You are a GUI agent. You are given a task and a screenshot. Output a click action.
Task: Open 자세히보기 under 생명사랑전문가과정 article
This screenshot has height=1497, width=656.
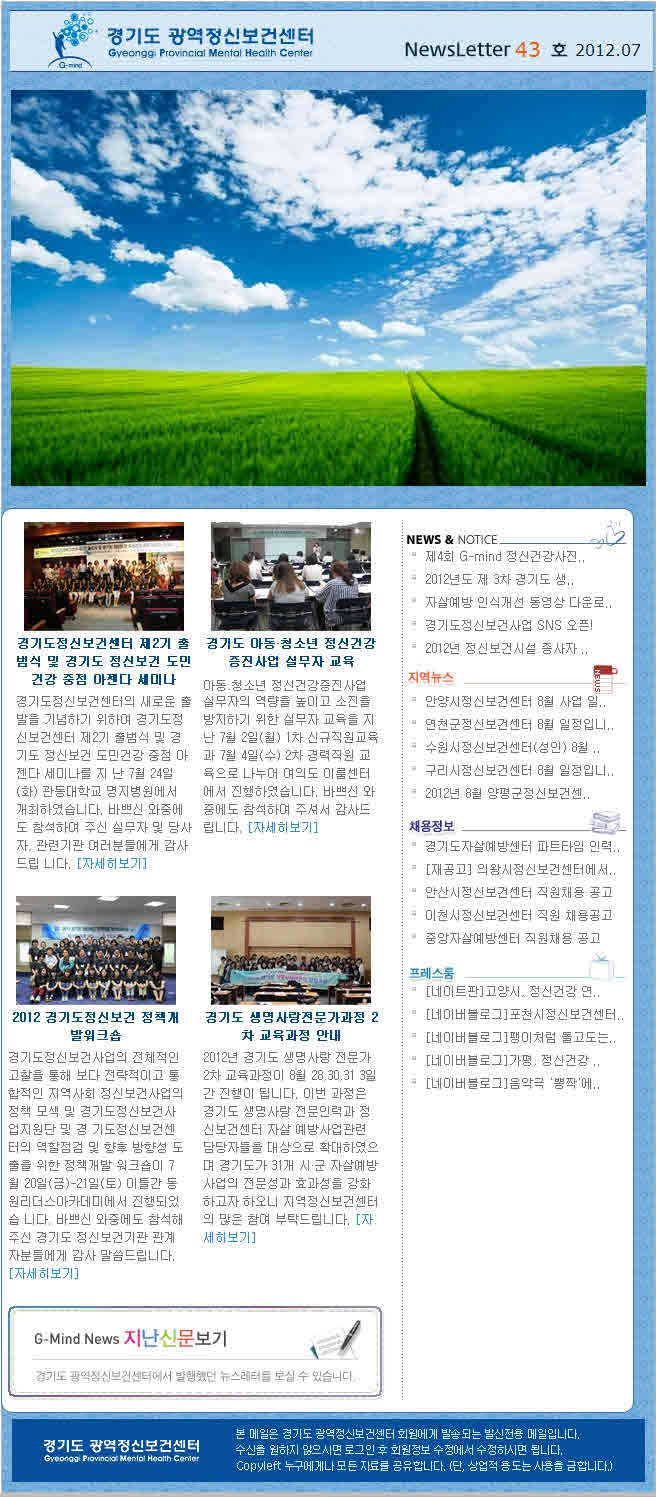tap(289, 1228)
